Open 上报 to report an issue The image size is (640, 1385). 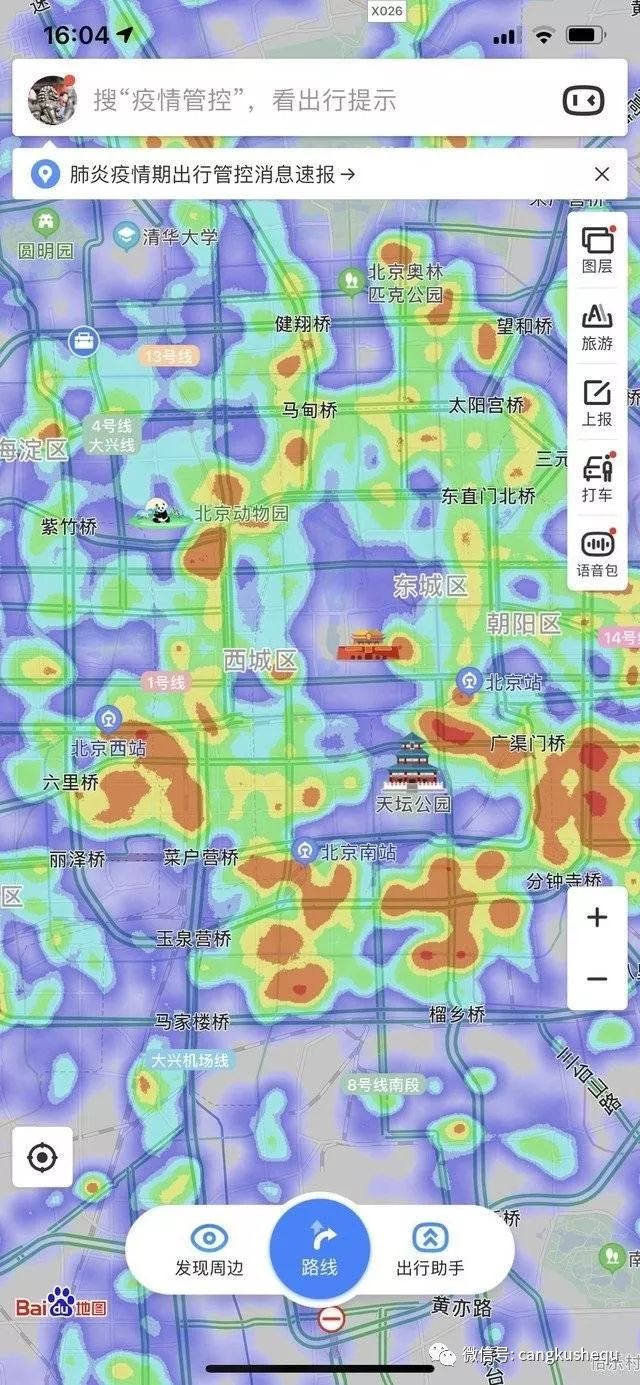tap(597, 402)
